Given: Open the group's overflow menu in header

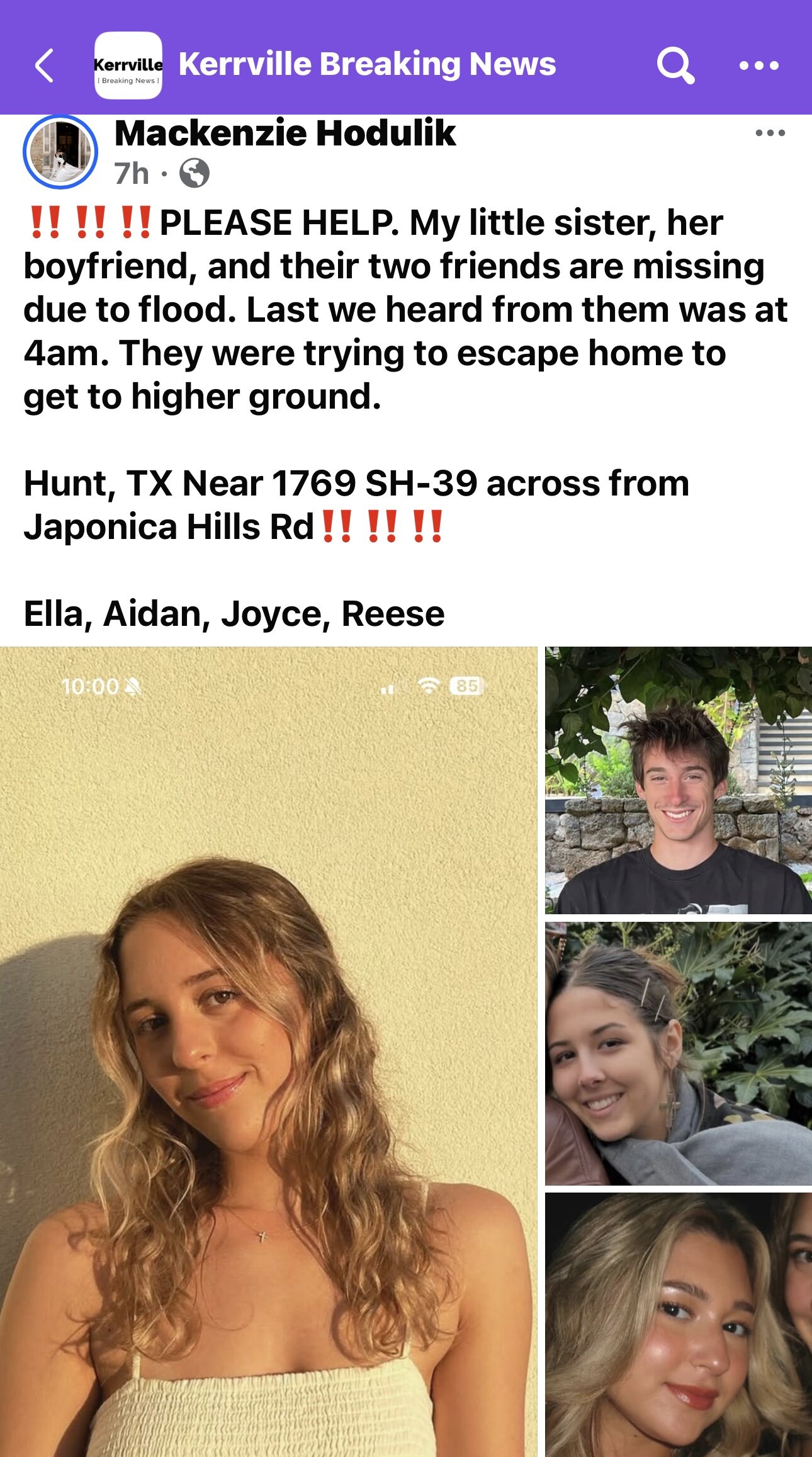Looking at the screenshot, I should pos(759,65).
